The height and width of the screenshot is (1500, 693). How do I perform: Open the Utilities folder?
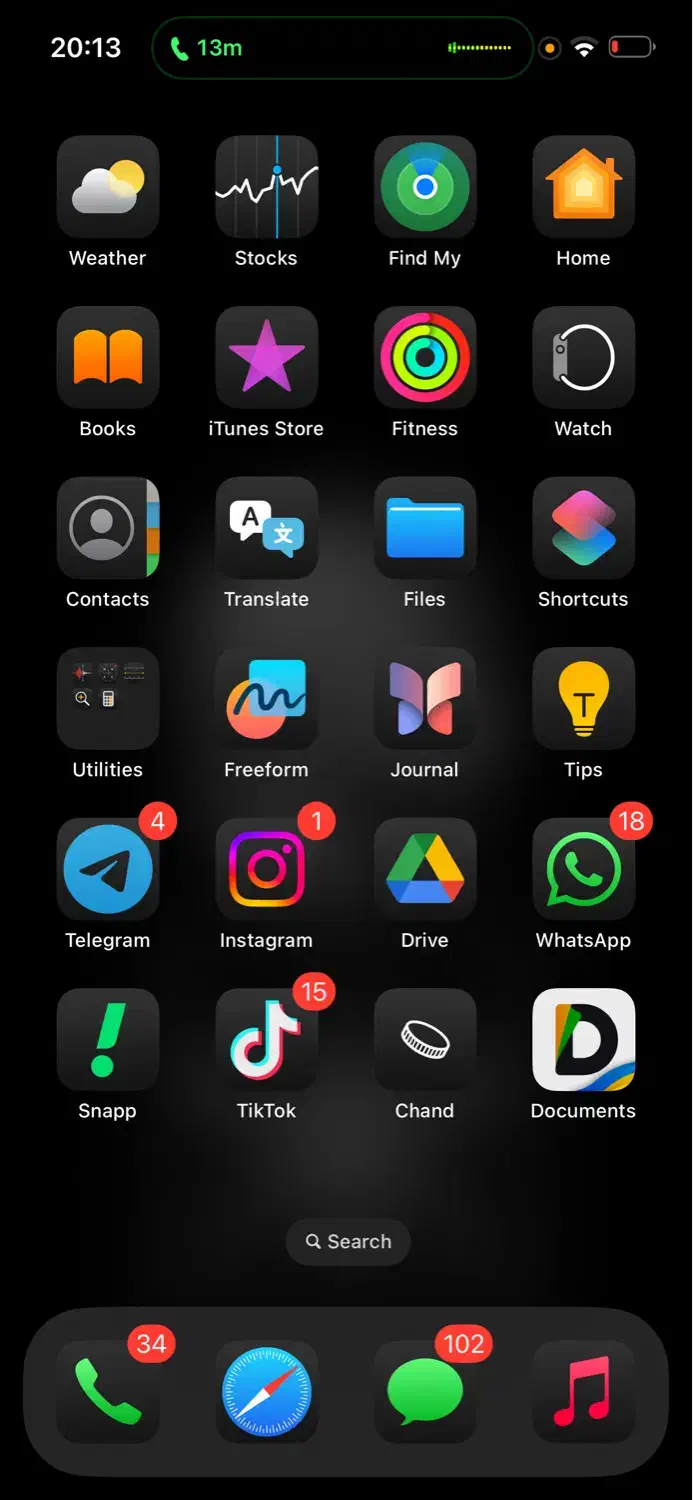click(108, 699)
